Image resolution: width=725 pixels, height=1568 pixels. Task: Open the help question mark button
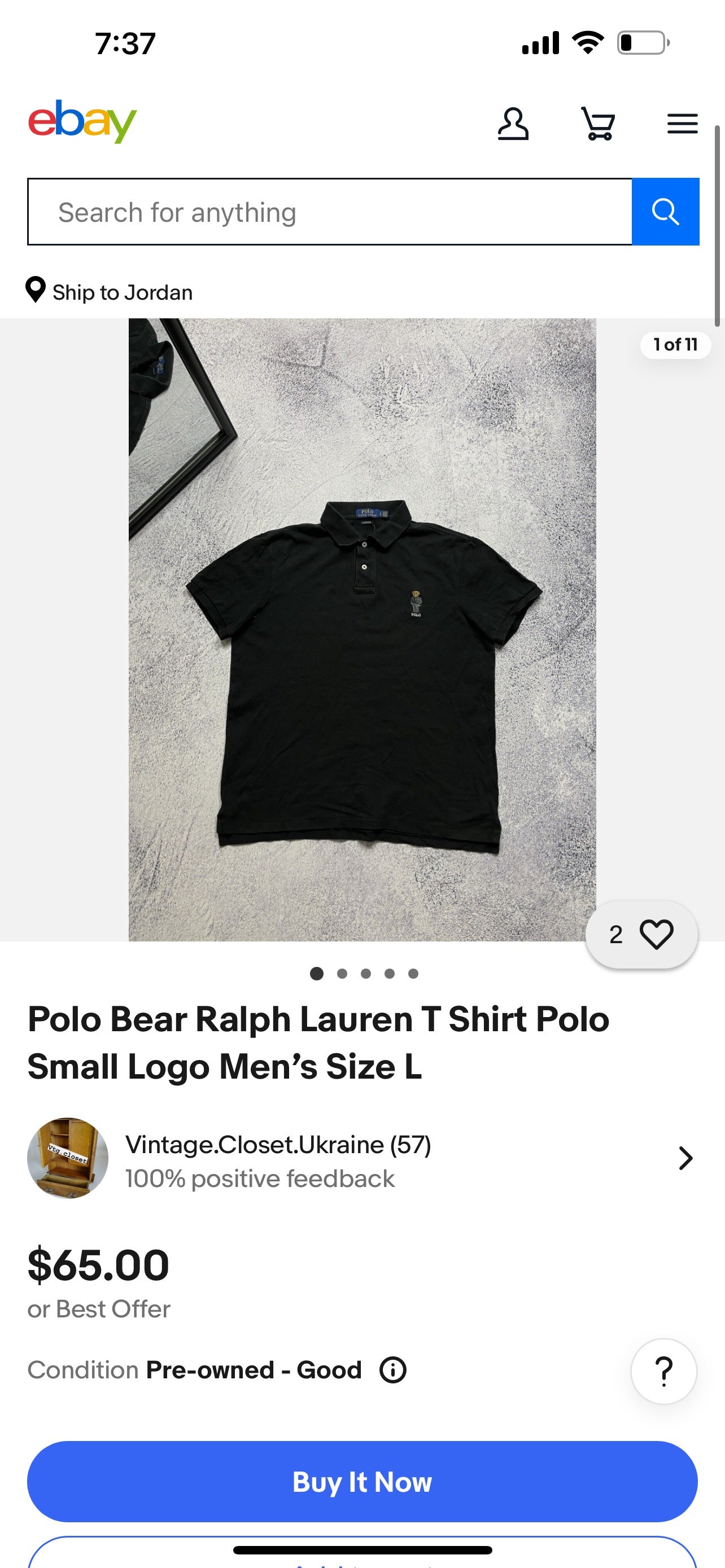coord(663,1372)
